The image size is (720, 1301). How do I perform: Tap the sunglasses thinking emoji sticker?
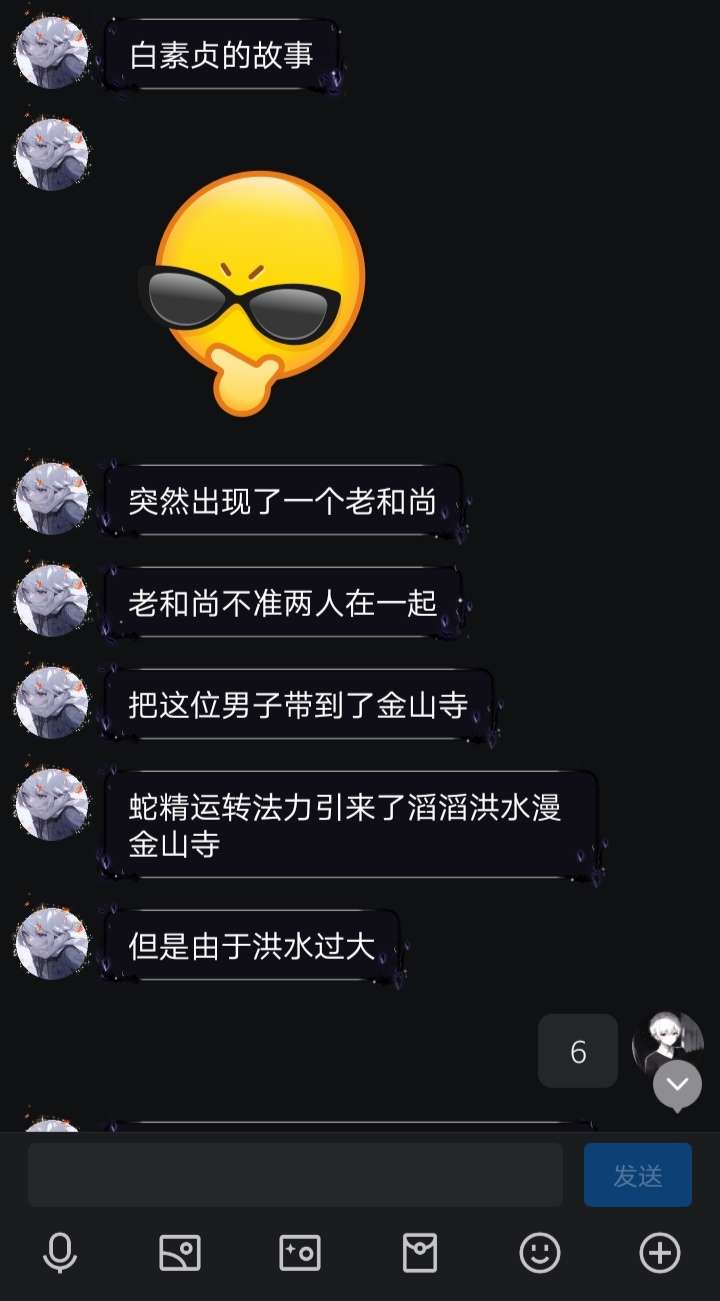point(252,293)
